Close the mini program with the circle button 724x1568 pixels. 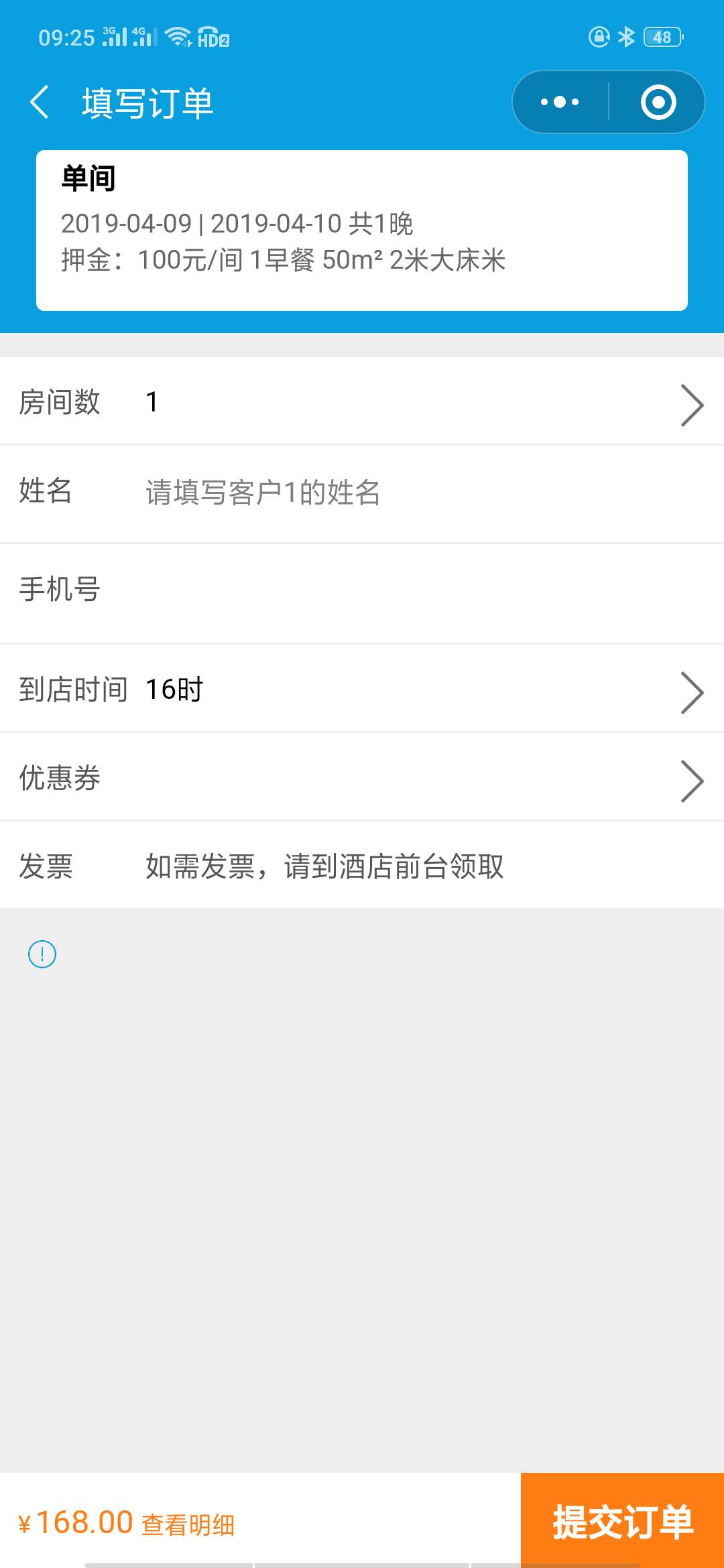pyautogui.click(x=658, y=103)
